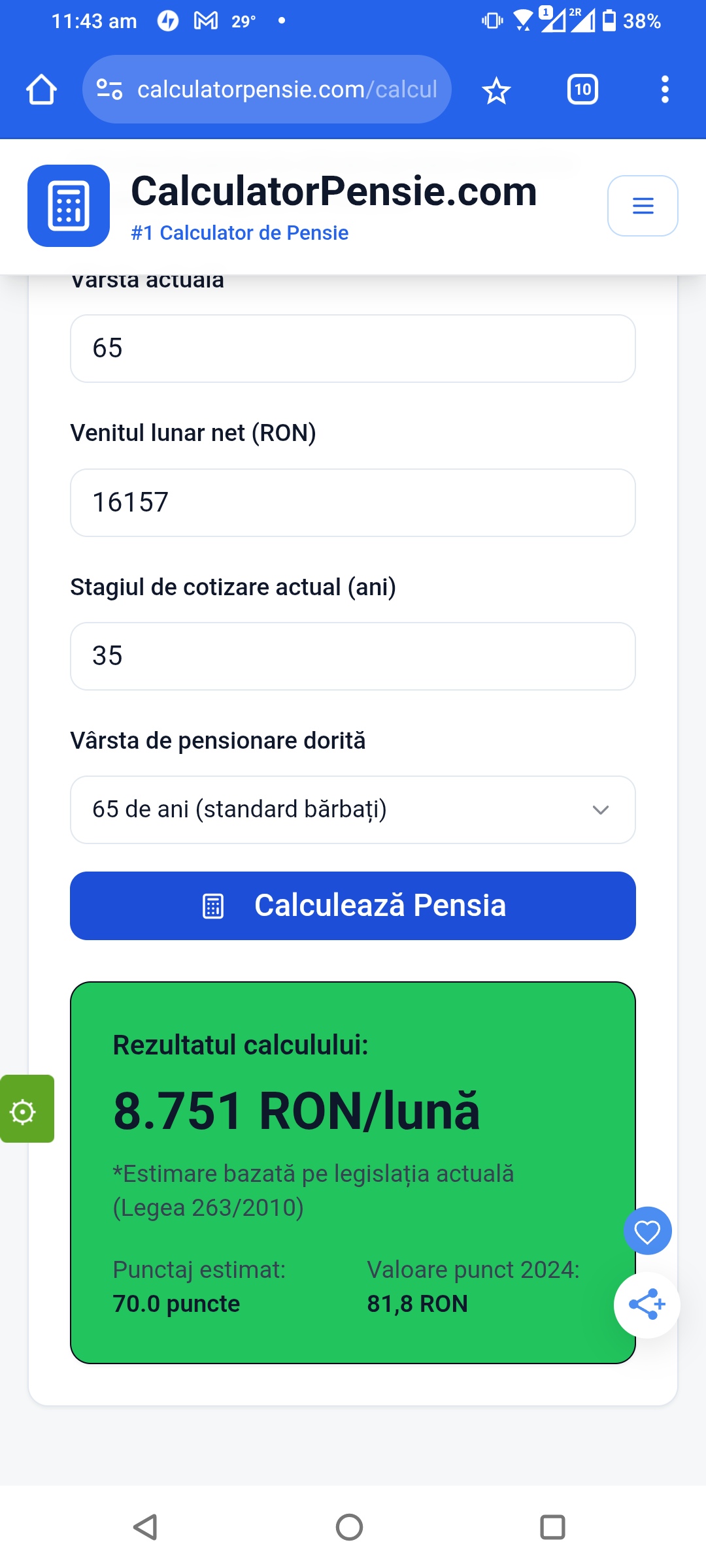Edit the Stagiul de cotizare actual field

353,656
